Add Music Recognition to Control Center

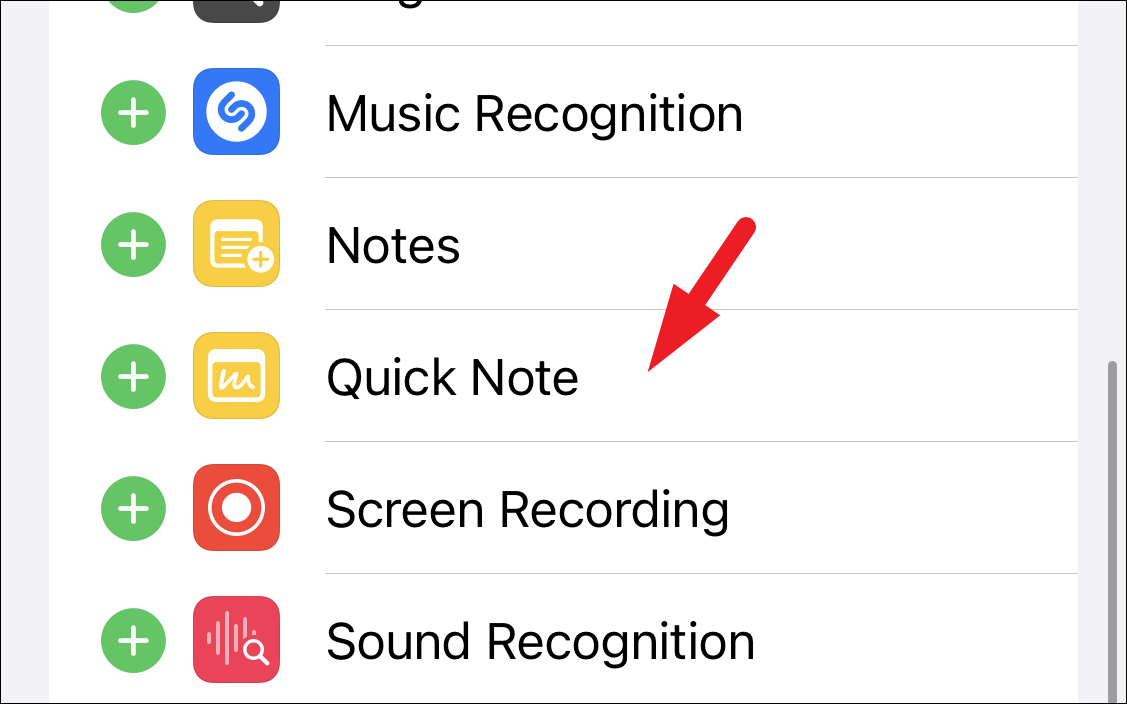tap(133, 112)
